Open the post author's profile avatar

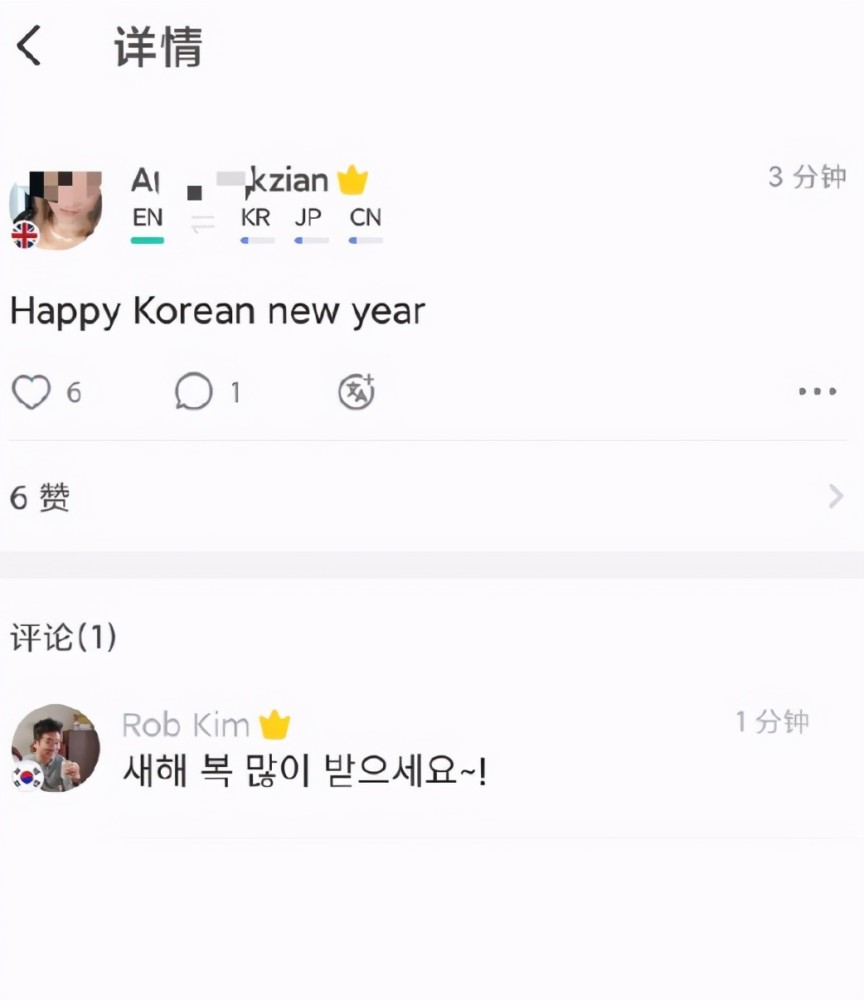click(57, 208)
